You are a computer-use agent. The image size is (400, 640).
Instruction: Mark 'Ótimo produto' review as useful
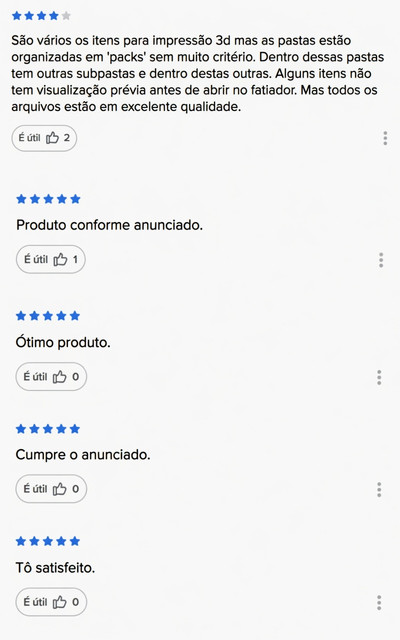51,376
